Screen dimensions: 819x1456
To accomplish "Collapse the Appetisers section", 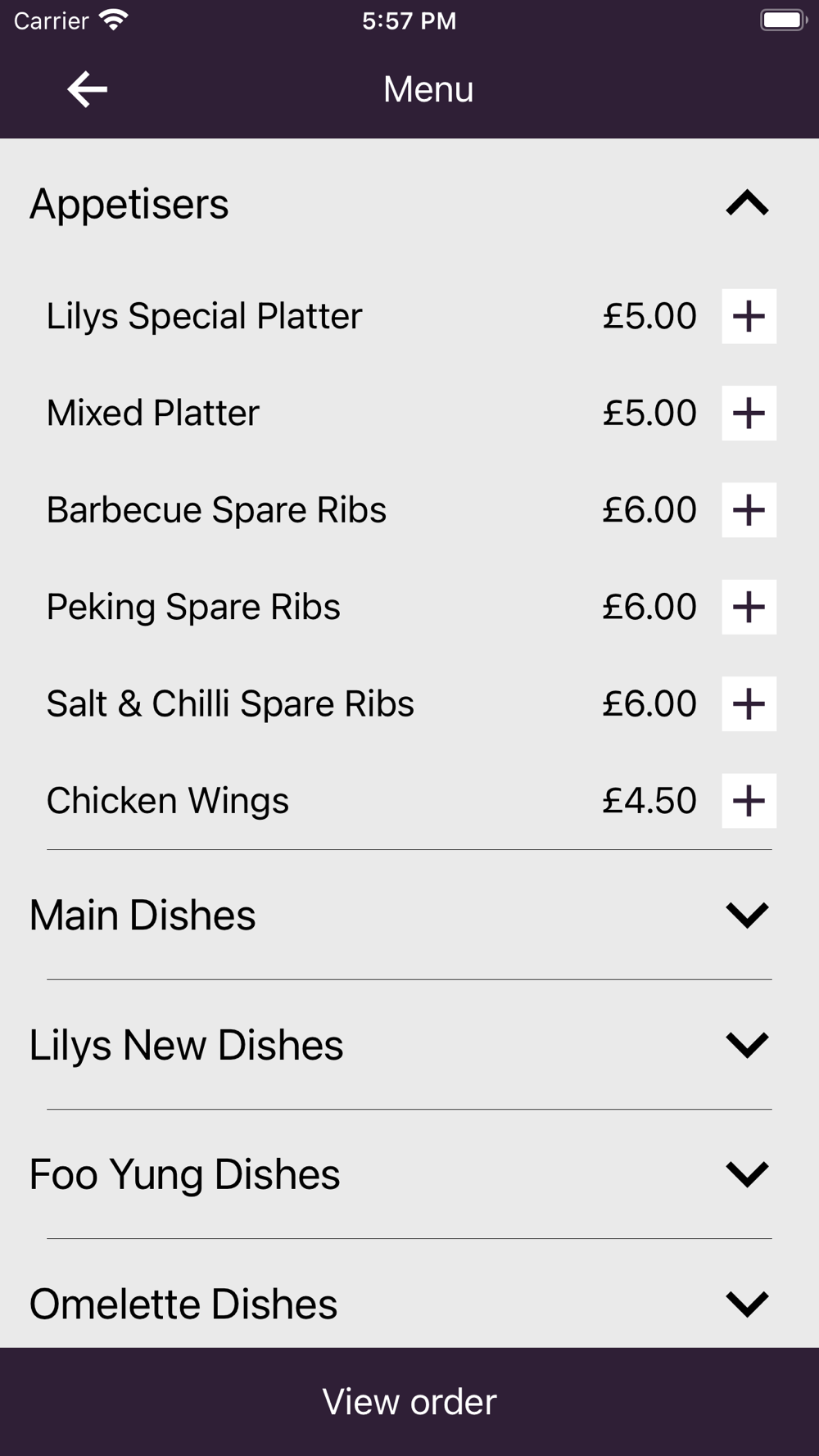I will pos(747,203).
